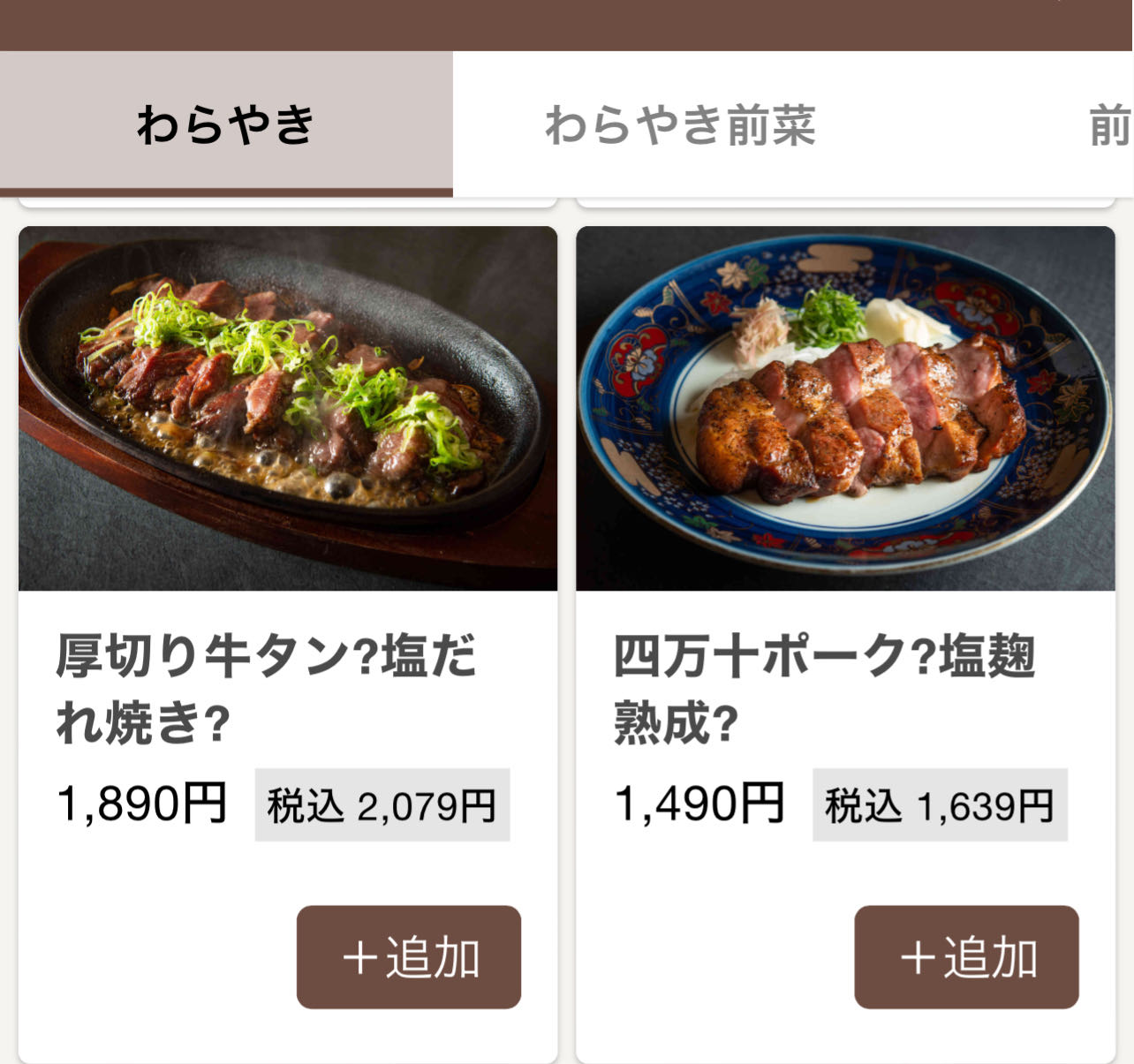Viewport: 1134px width, 1064px height.
Task: Open the 四万十ポーク dish card
Action: (845, 409)
